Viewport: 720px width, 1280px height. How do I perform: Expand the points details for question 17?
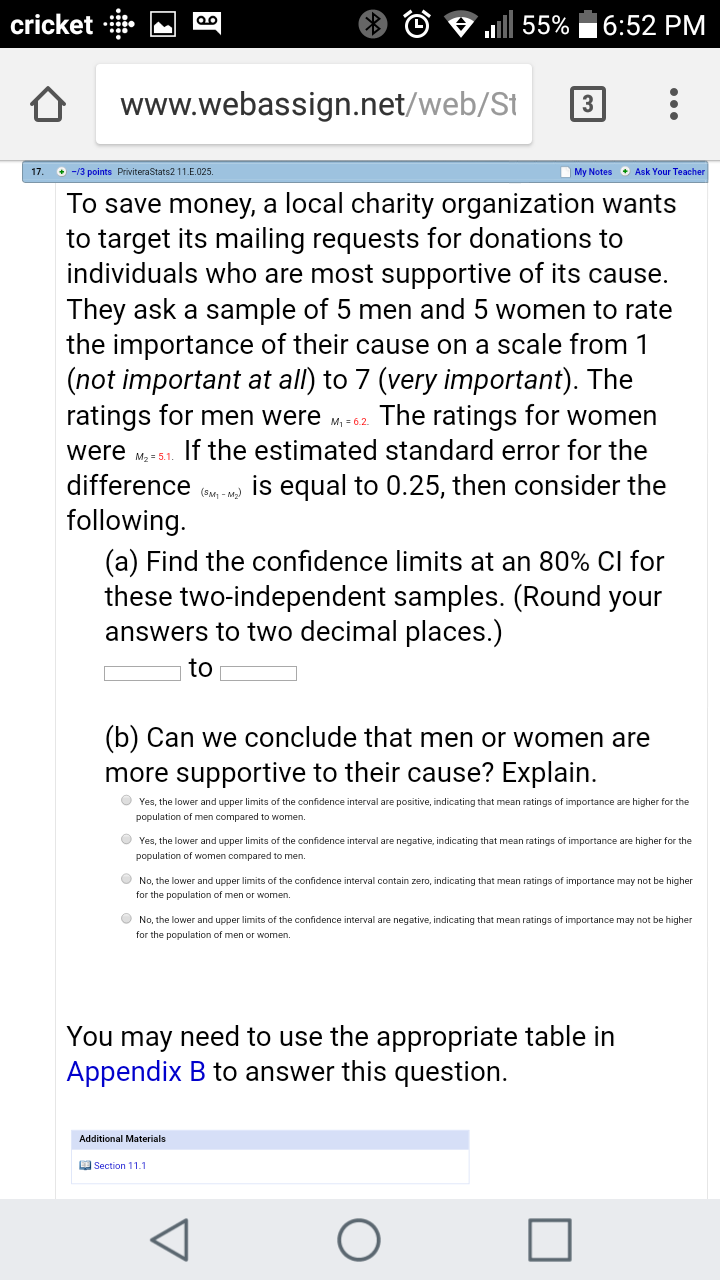pos(64,172)
